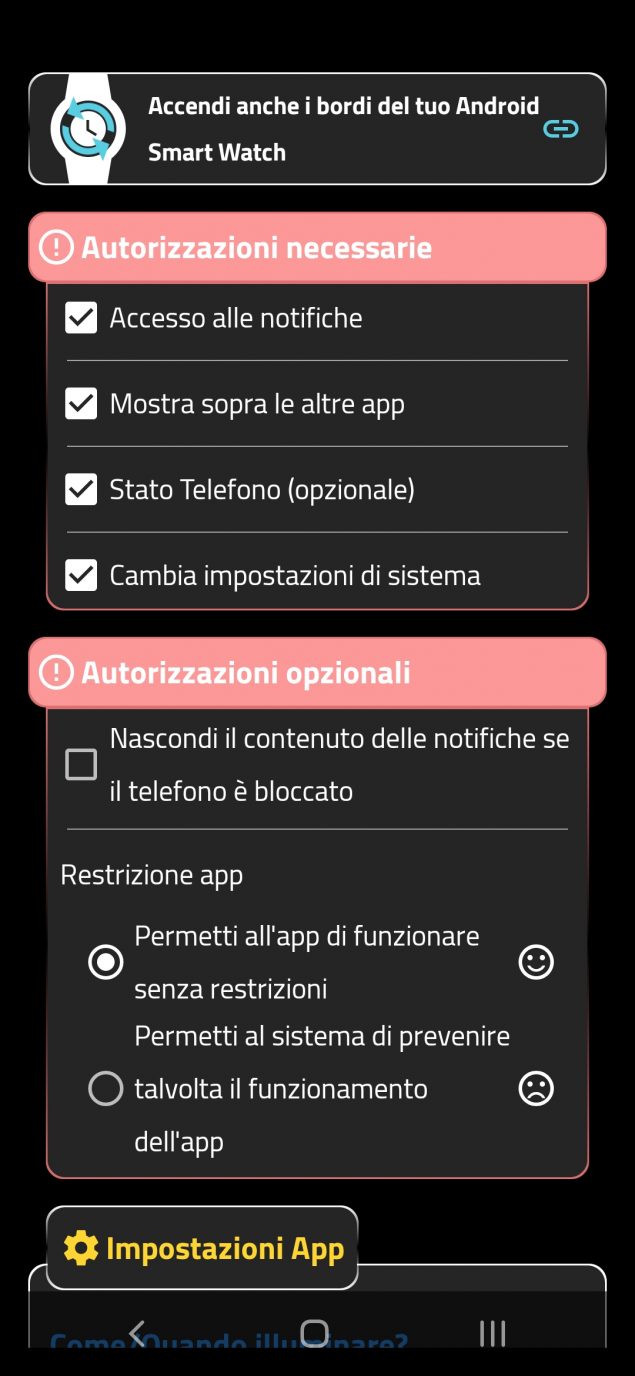Select Permetti al sistema di prevenire talvolta
This screenshot has height=1376, width=635.
(x=106, y=1088)
